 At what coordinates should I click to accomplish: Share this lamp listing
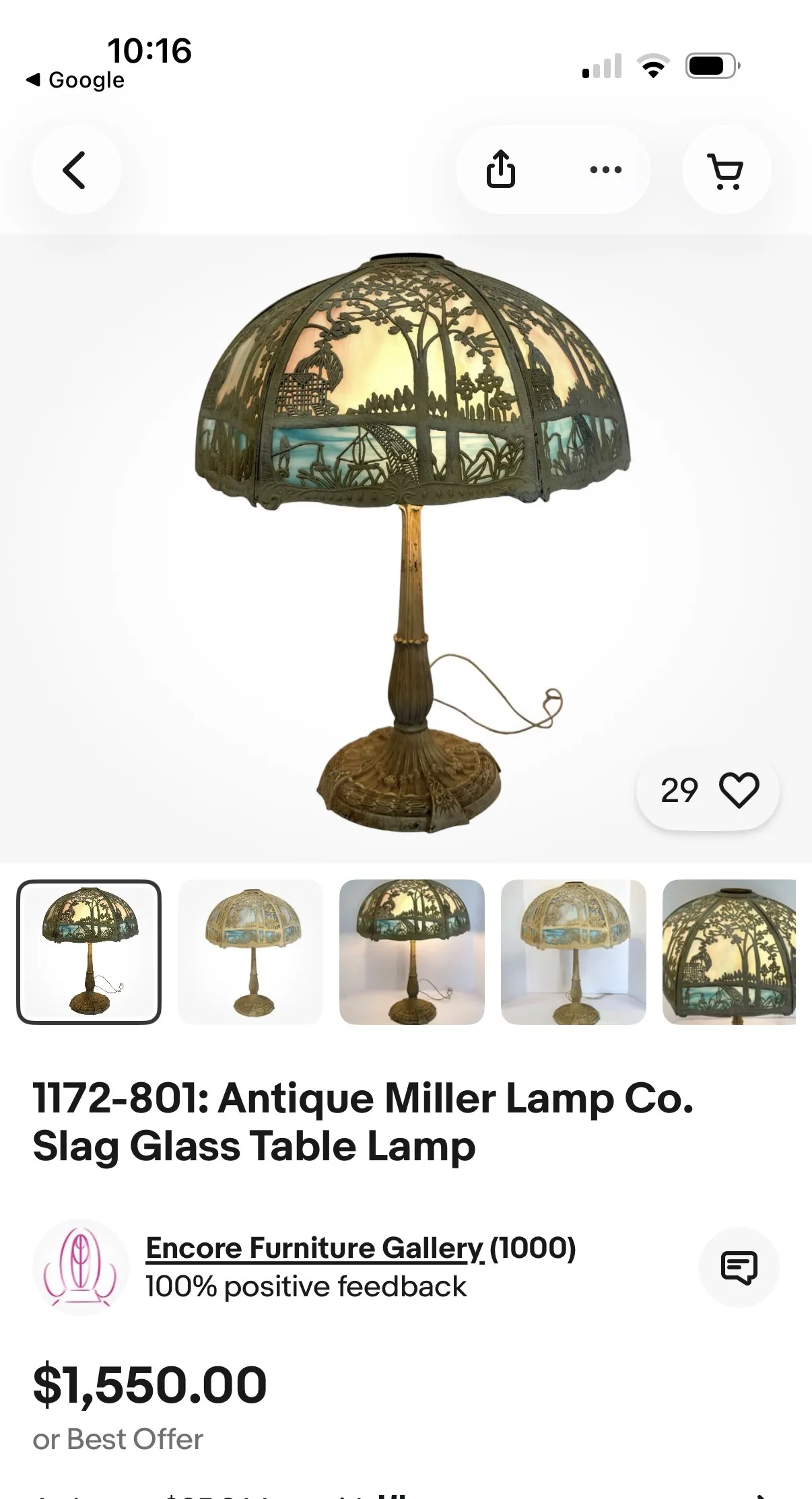tap(501, 170)
